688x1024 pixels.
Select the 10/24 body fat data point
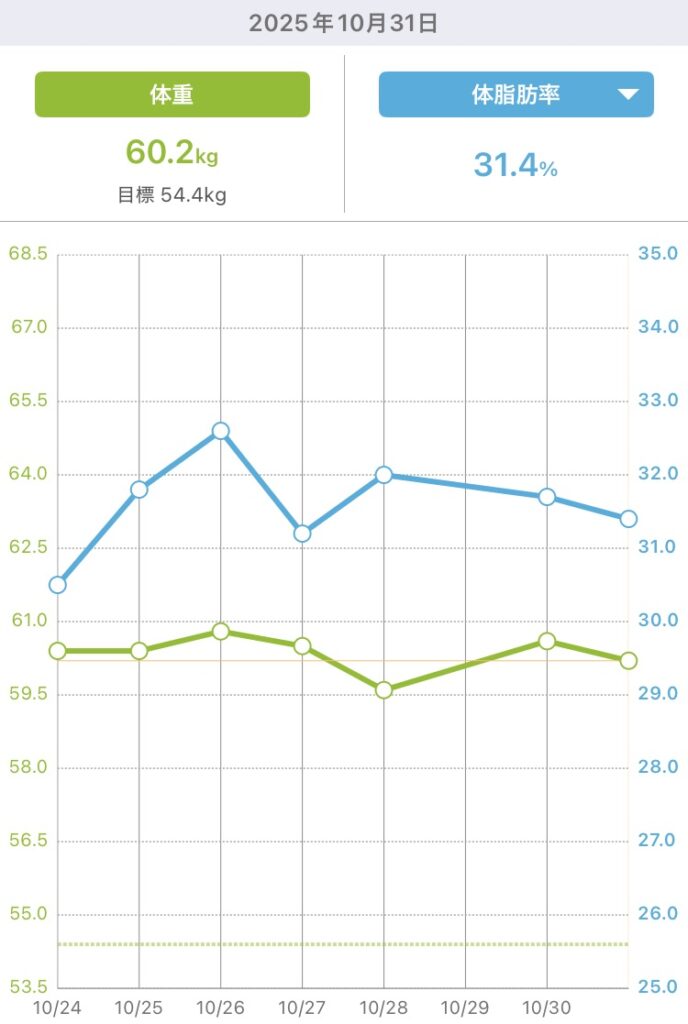58,585
